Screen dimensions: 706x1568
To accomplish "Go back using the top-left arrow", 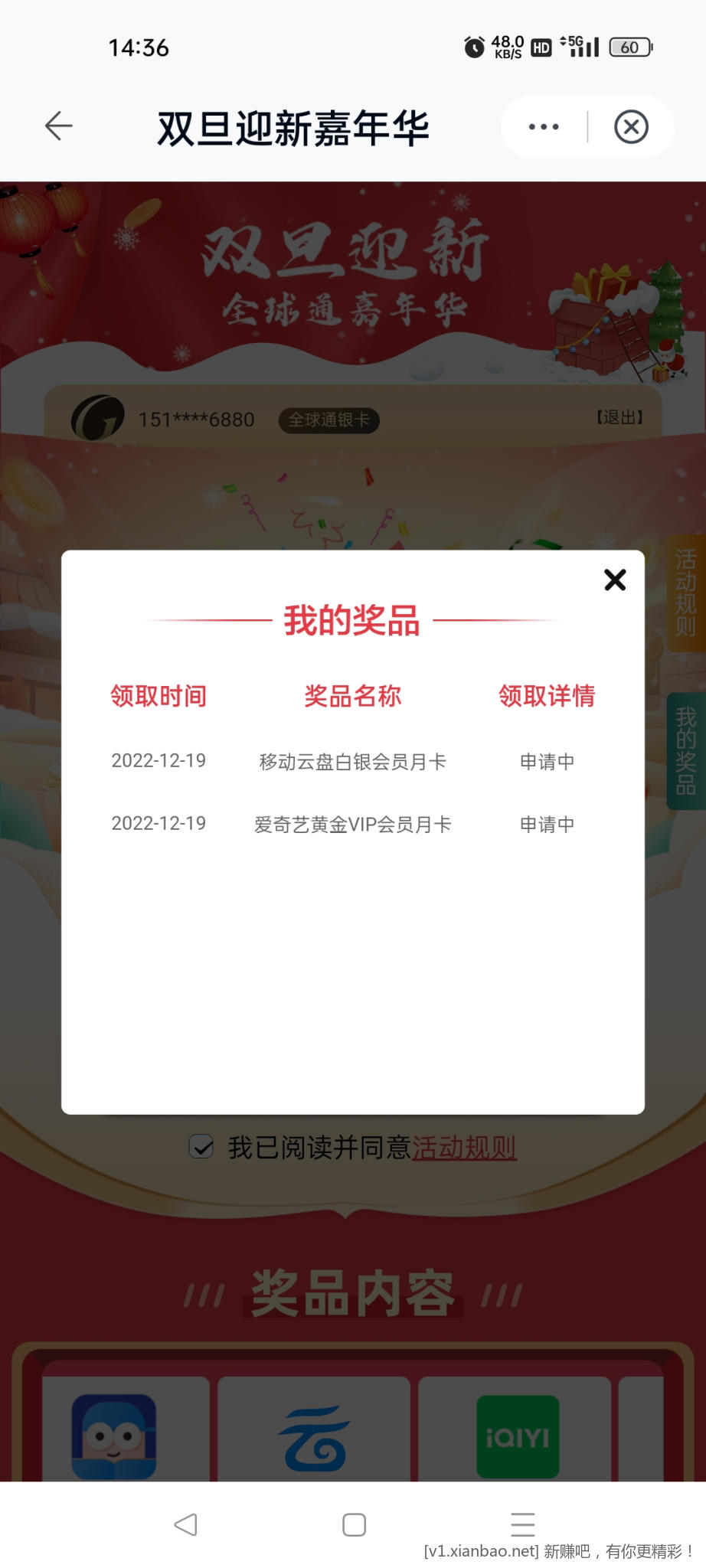I will click(59, 126).
